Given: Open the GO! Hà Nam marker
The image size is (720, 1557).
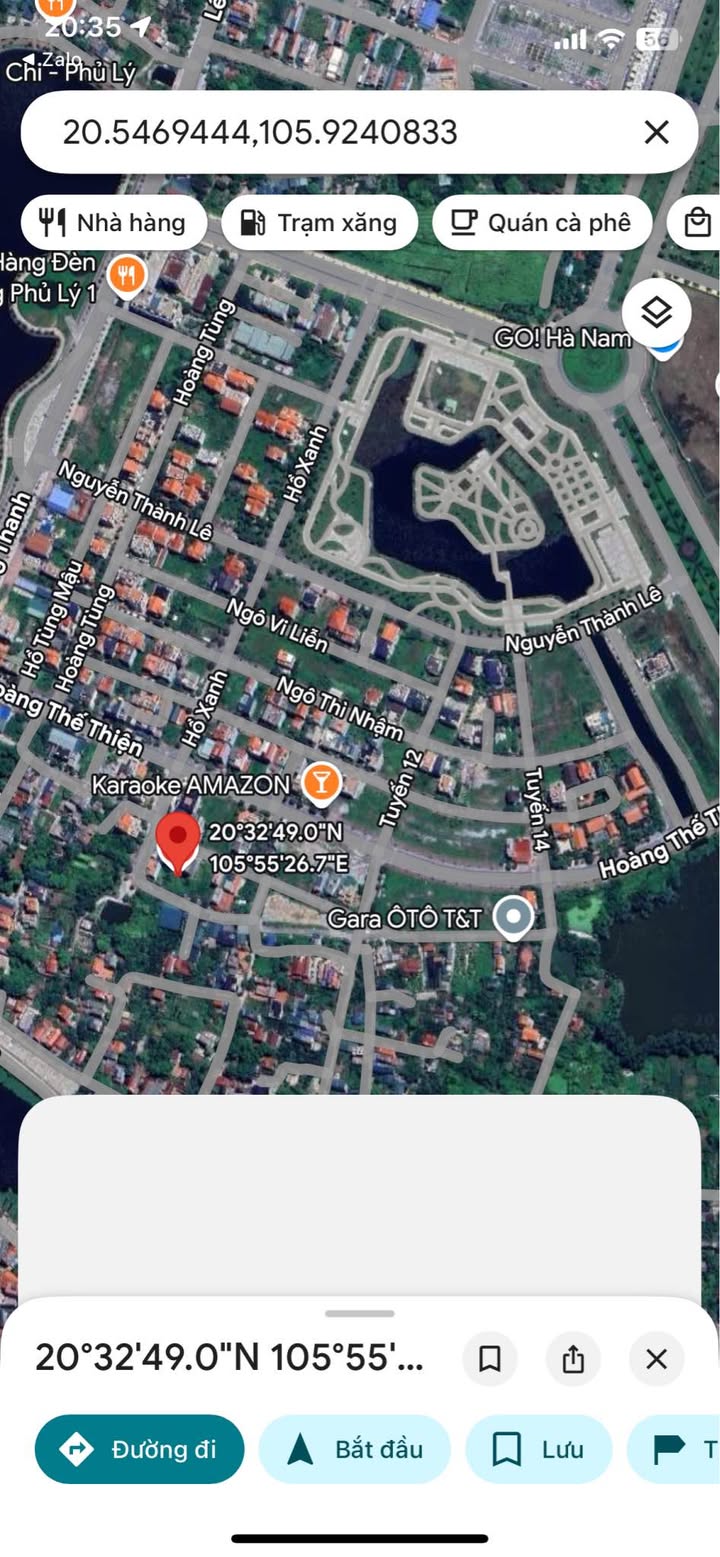Looking at the screenshot, I should pos(664,345).
